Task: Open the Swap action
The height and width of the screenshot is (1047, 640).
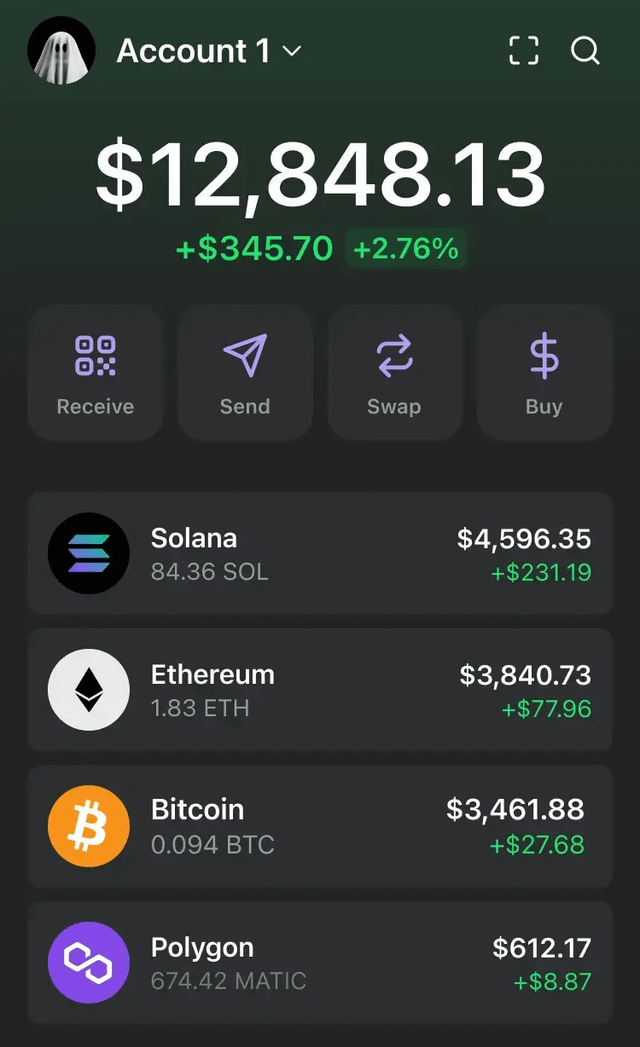Action: point(394,374)
